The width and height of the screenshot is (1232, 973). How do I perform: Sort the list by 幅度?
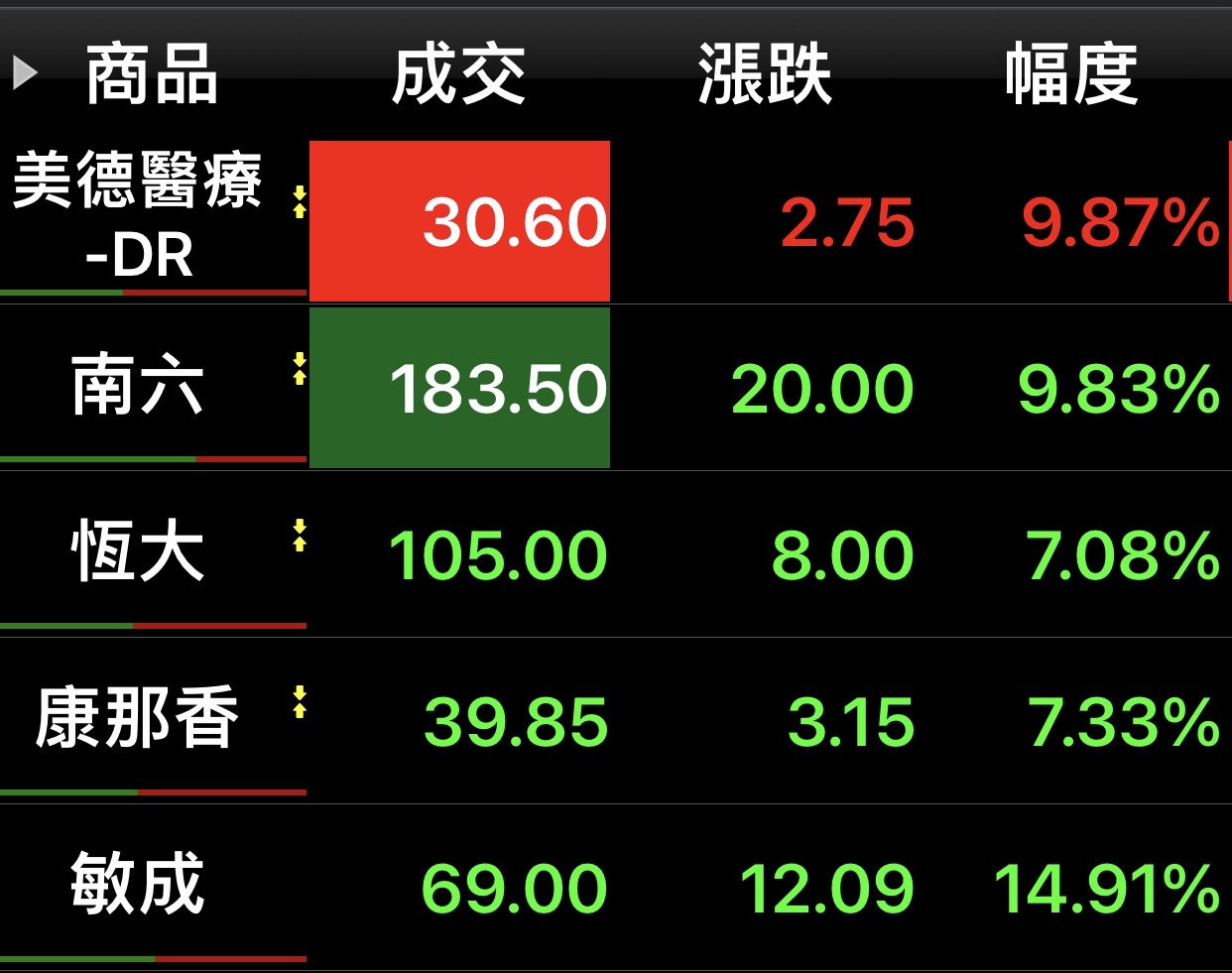1071,74
